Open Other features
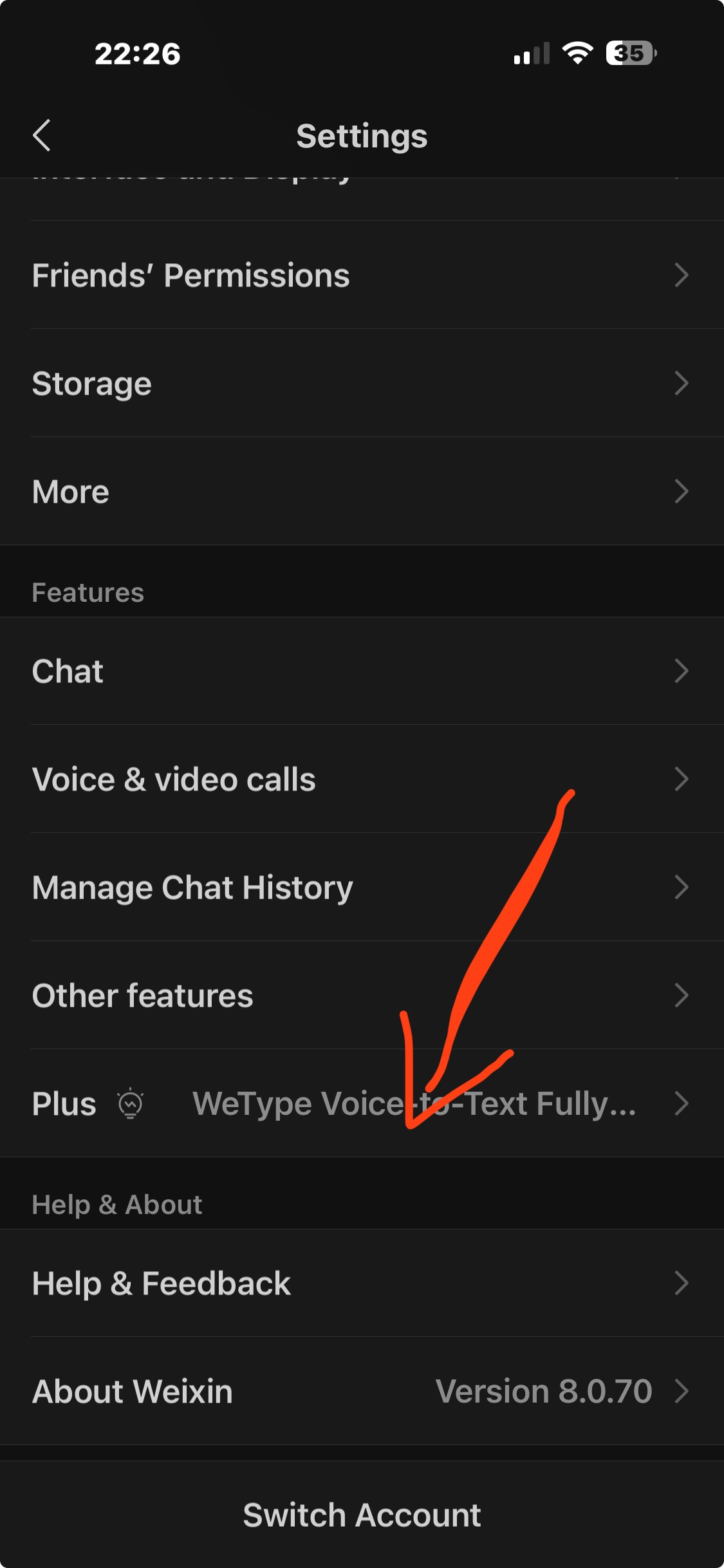 click(x=360, y=996)
